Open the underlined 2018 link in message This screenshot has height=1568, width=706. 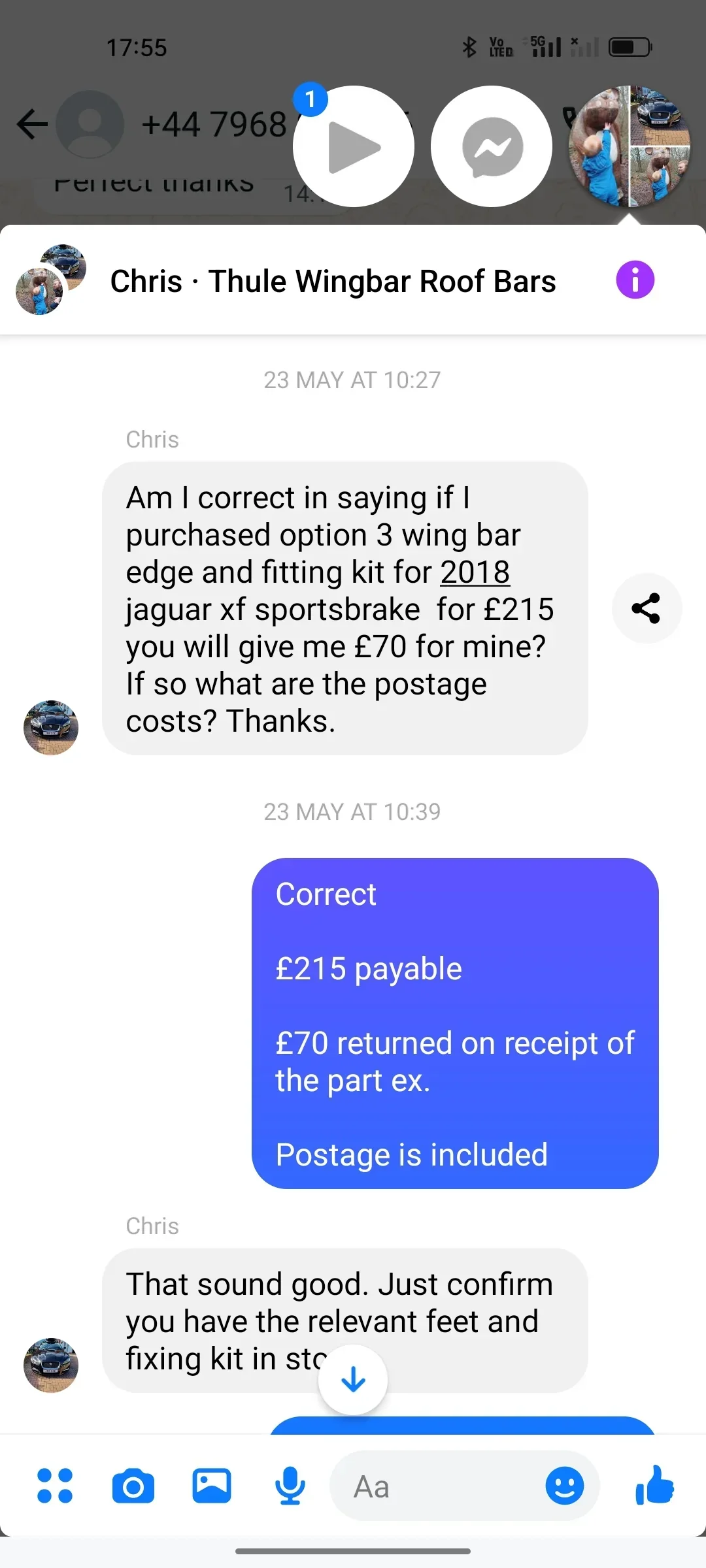475,572
